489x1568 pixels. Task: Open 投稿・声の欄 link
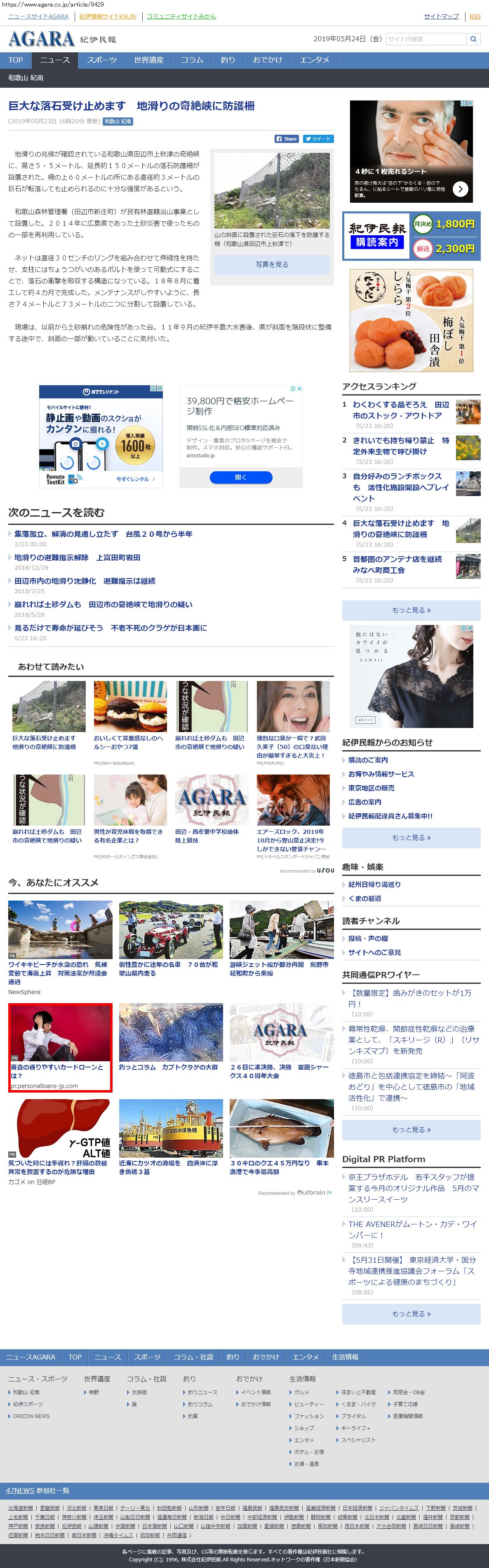pyautogui.click(x=368, y=938)
